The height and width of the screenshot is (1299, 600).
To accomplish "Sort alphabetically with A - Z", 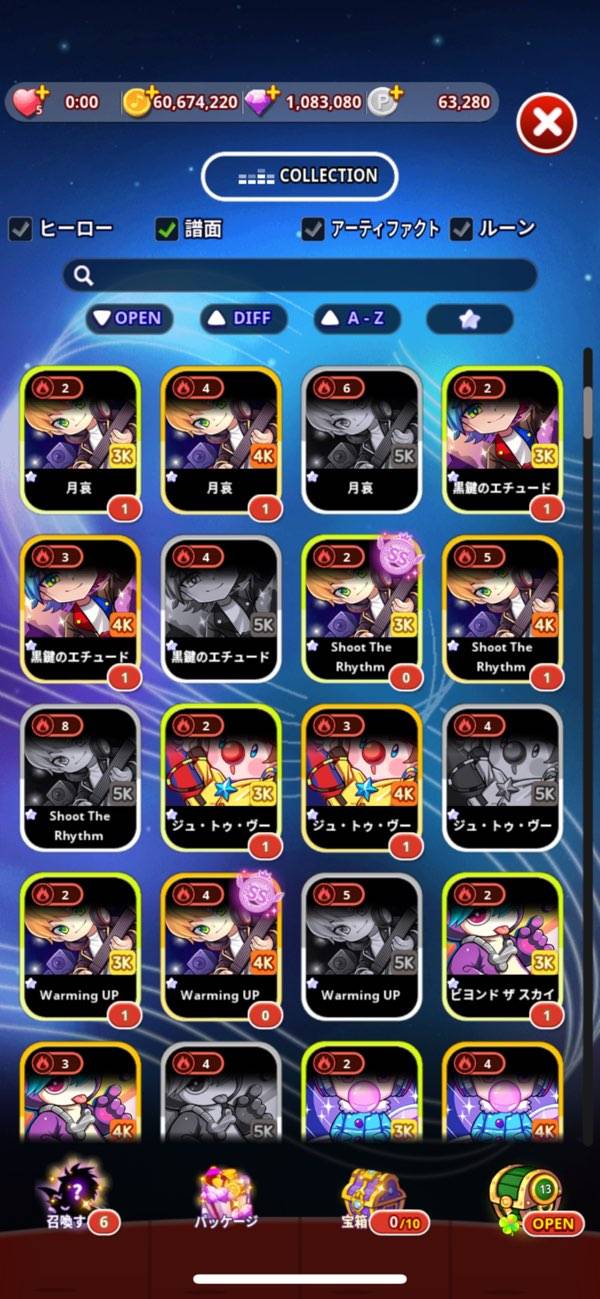I will click(357, 319).
